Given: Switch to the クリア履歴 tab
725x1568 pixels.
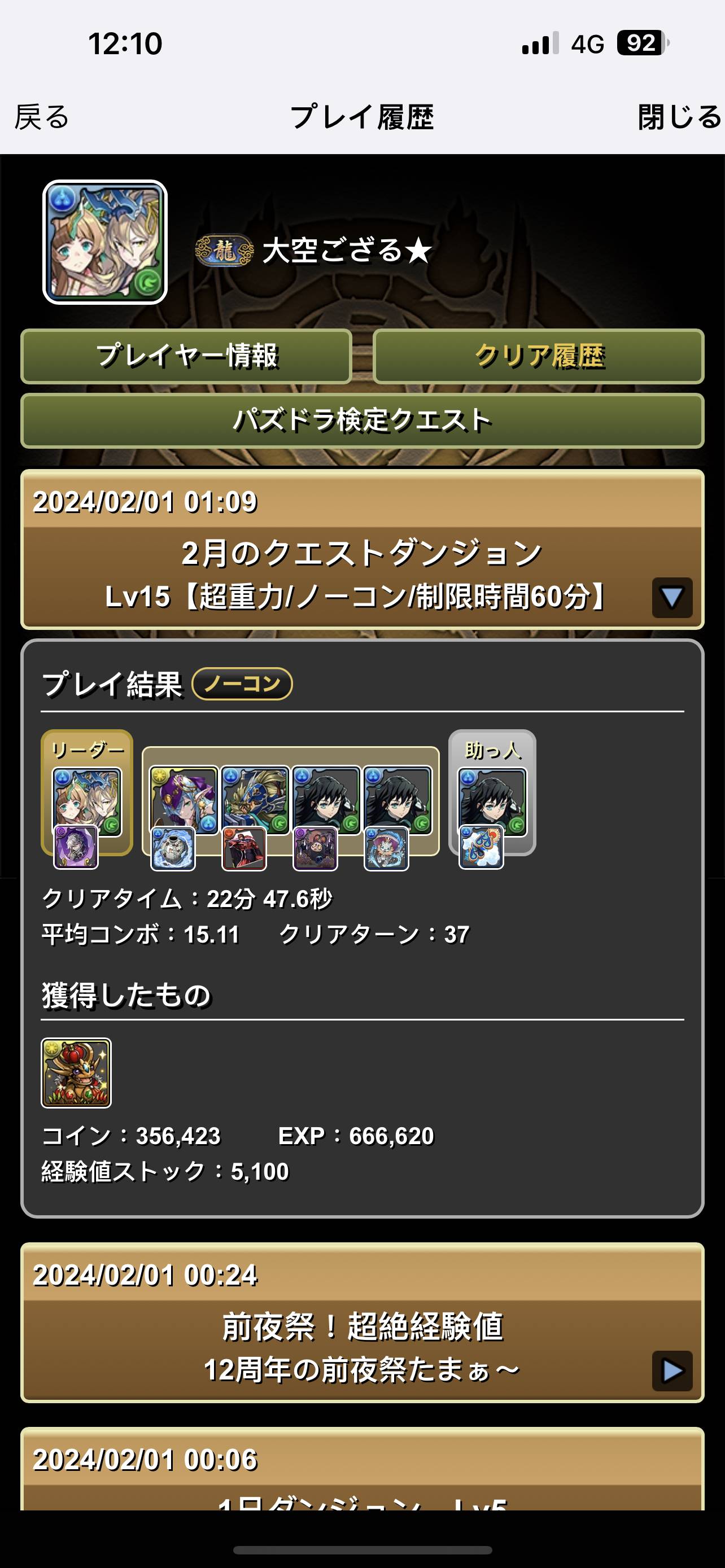Looking at the screenshot, I should tap(538, 357).
